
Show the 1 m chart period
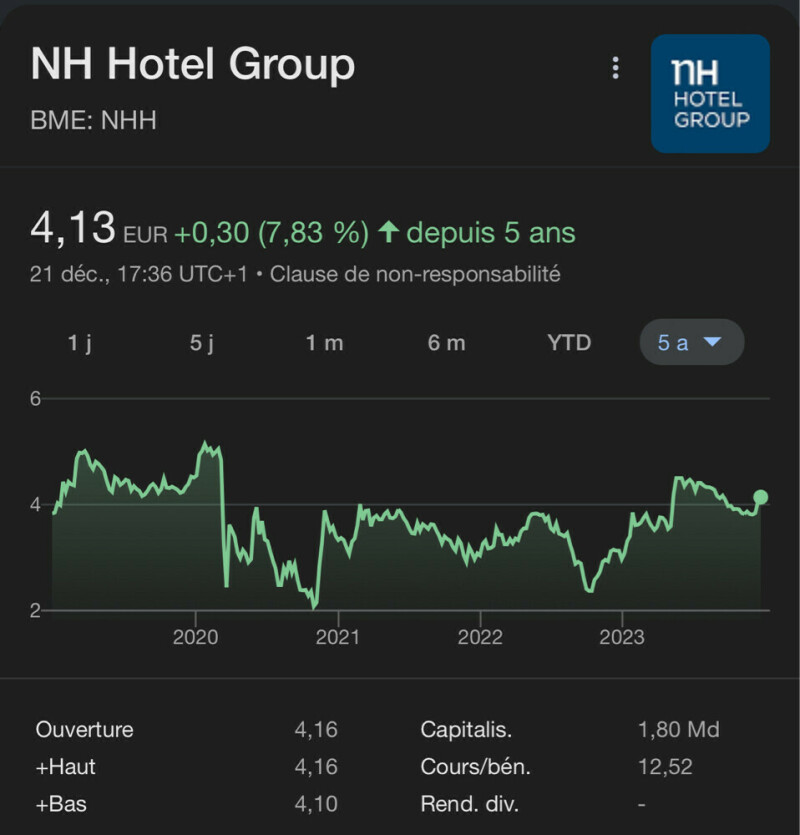pos(324,343)
